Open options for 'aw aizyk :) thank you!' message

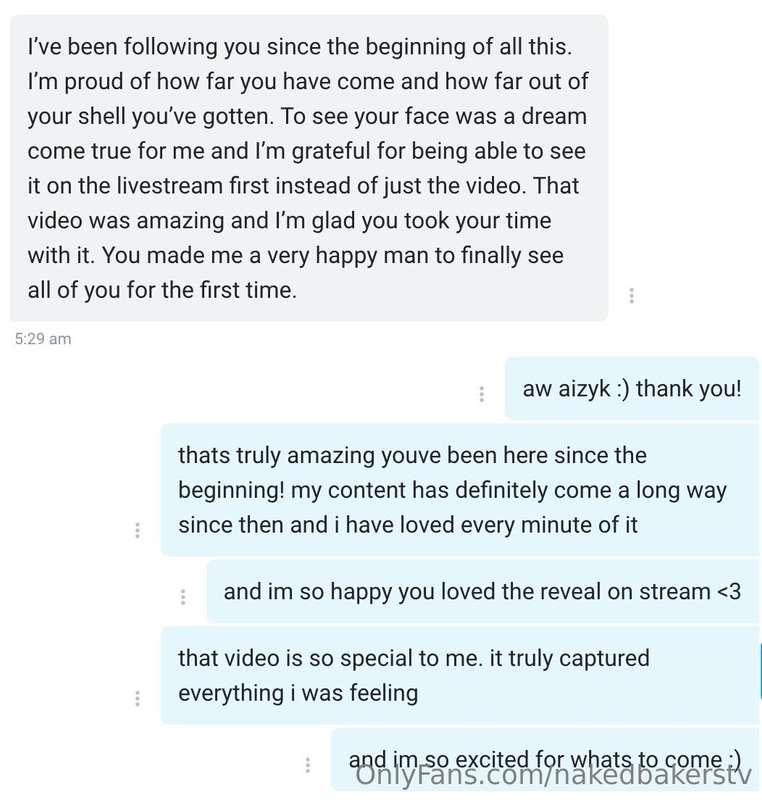[482, 394]
